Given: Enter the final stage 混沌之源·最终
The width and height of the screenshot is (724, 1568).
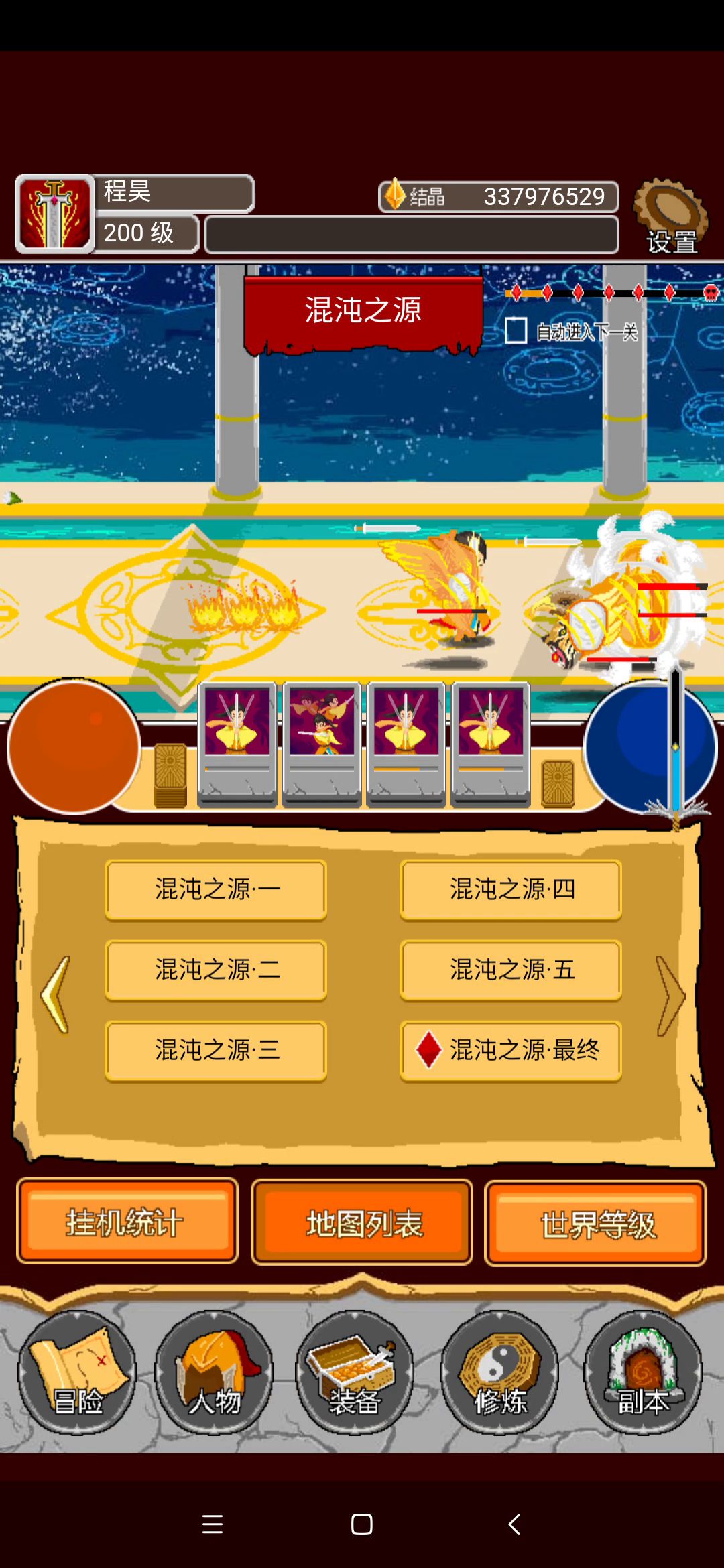Looking at the screenshot, I should (x=511, y=1050).
